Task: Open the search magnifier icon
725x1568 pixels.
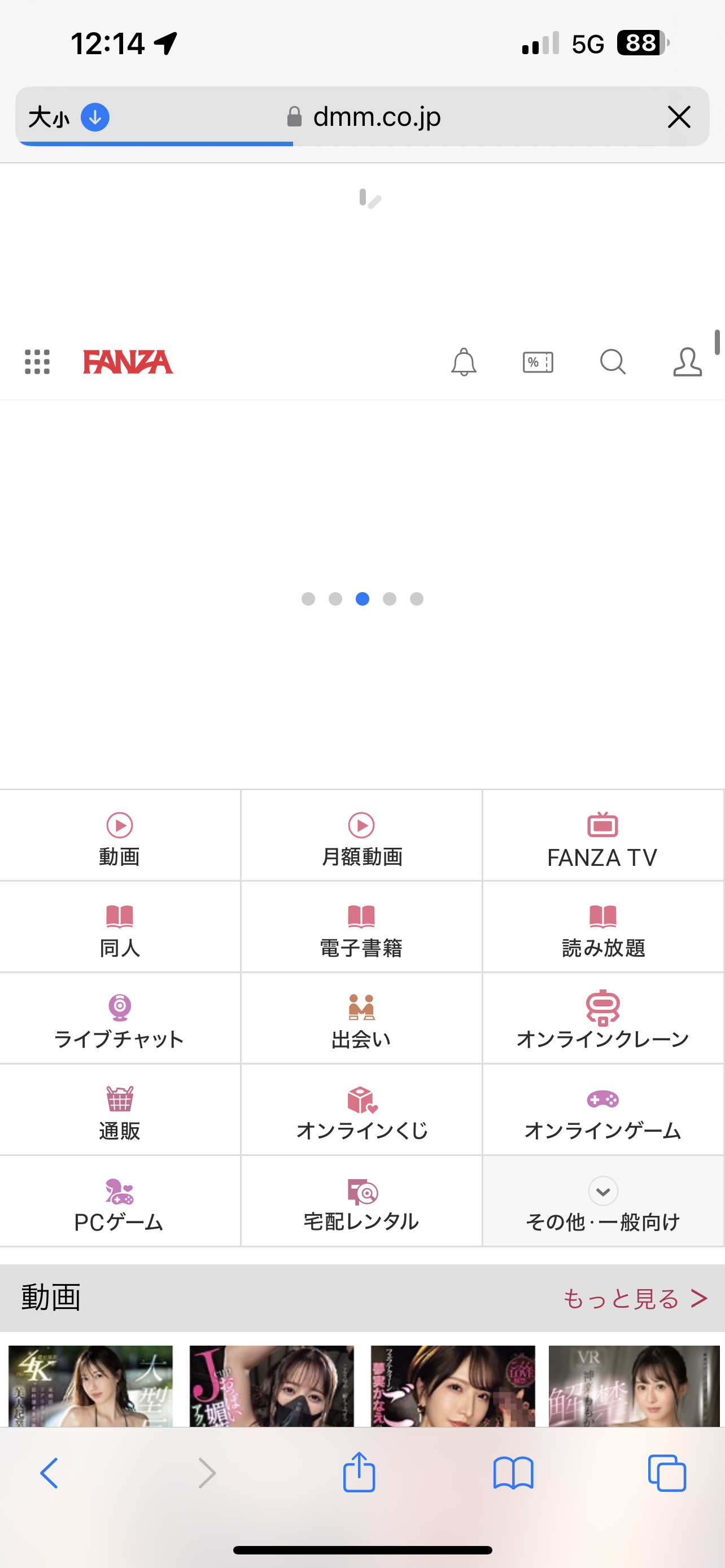Action: [613, 362]
